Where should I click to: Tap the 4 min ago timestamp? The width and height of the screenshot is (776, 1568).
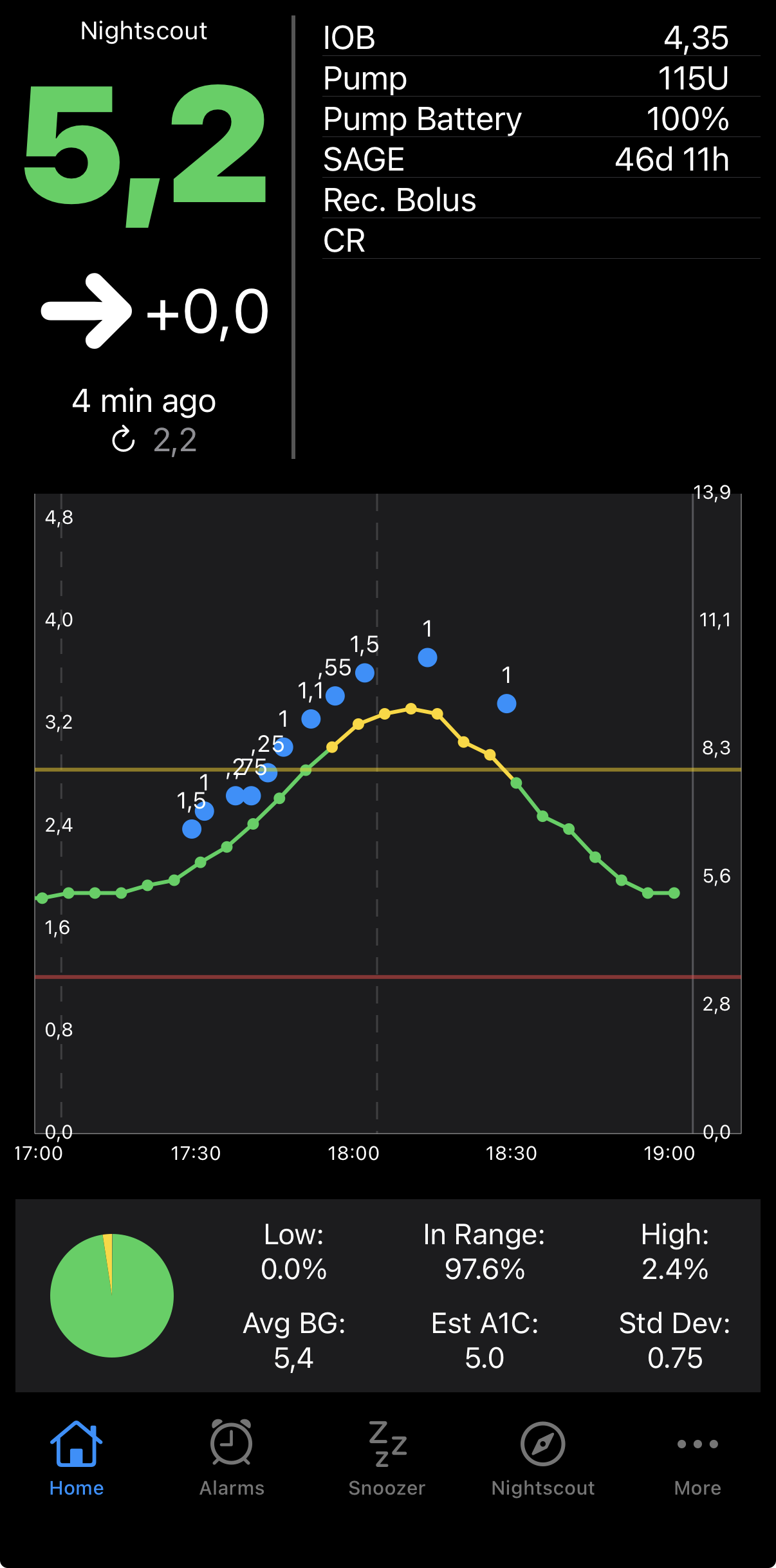click(145, 400)
